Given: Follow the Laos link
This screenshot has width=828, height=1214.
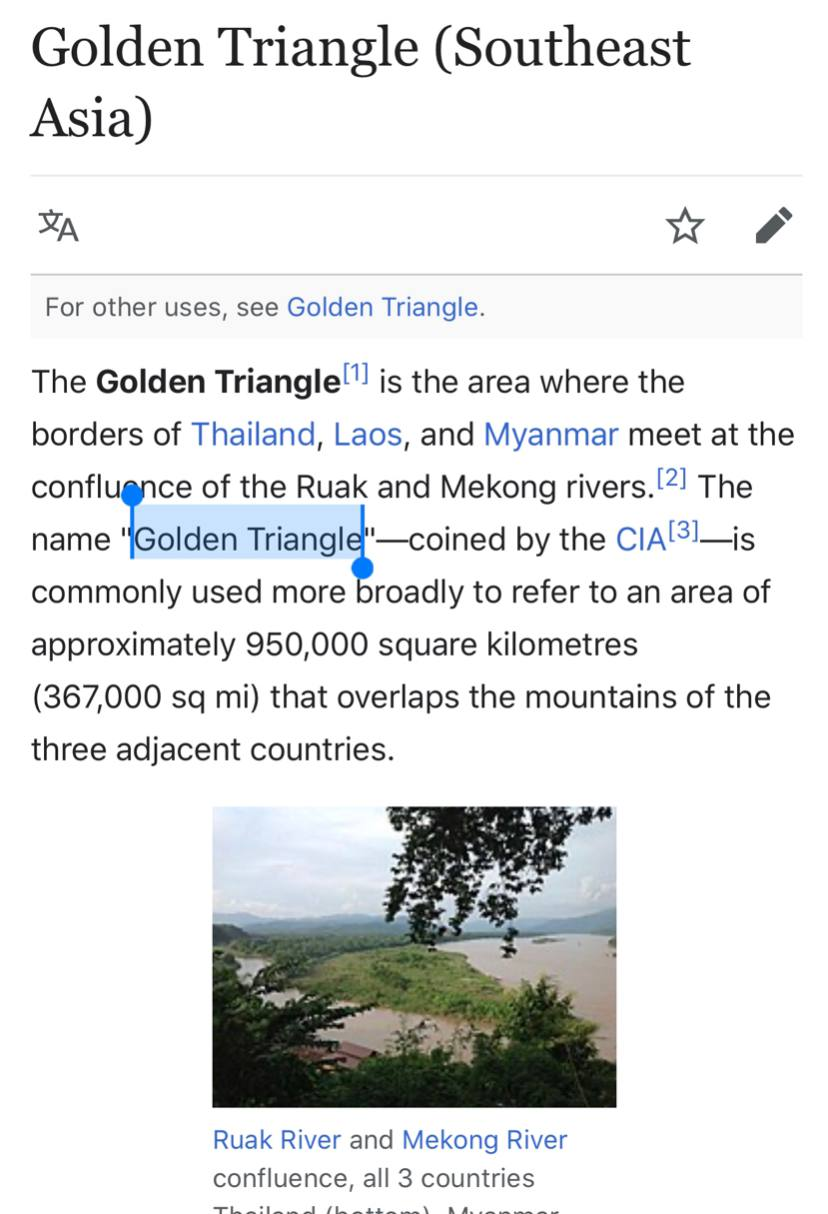Looking at the screenshot, I should pyautogui.click(x=368, y=435).
